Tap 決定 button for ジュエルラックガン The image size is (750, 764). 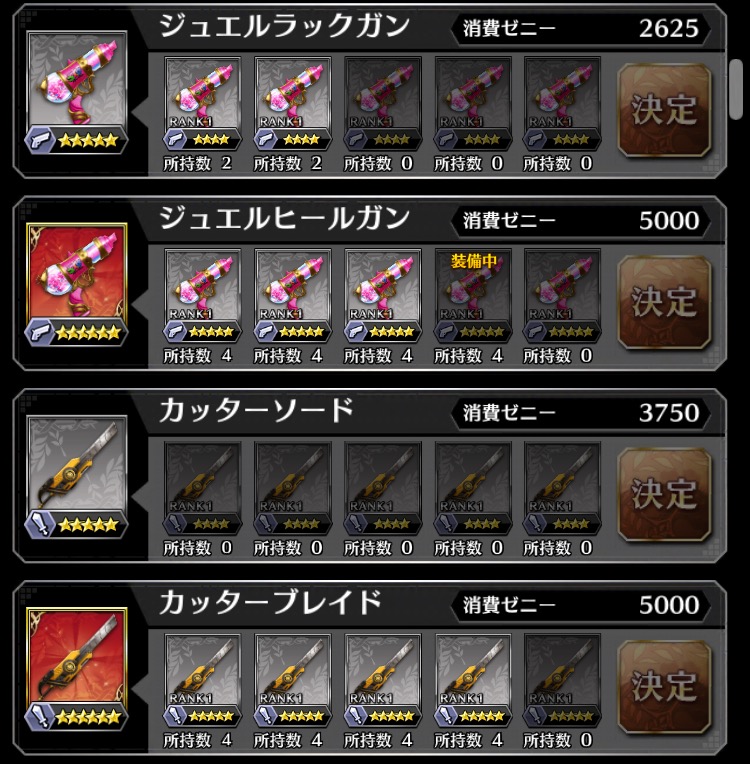[664, 110]
